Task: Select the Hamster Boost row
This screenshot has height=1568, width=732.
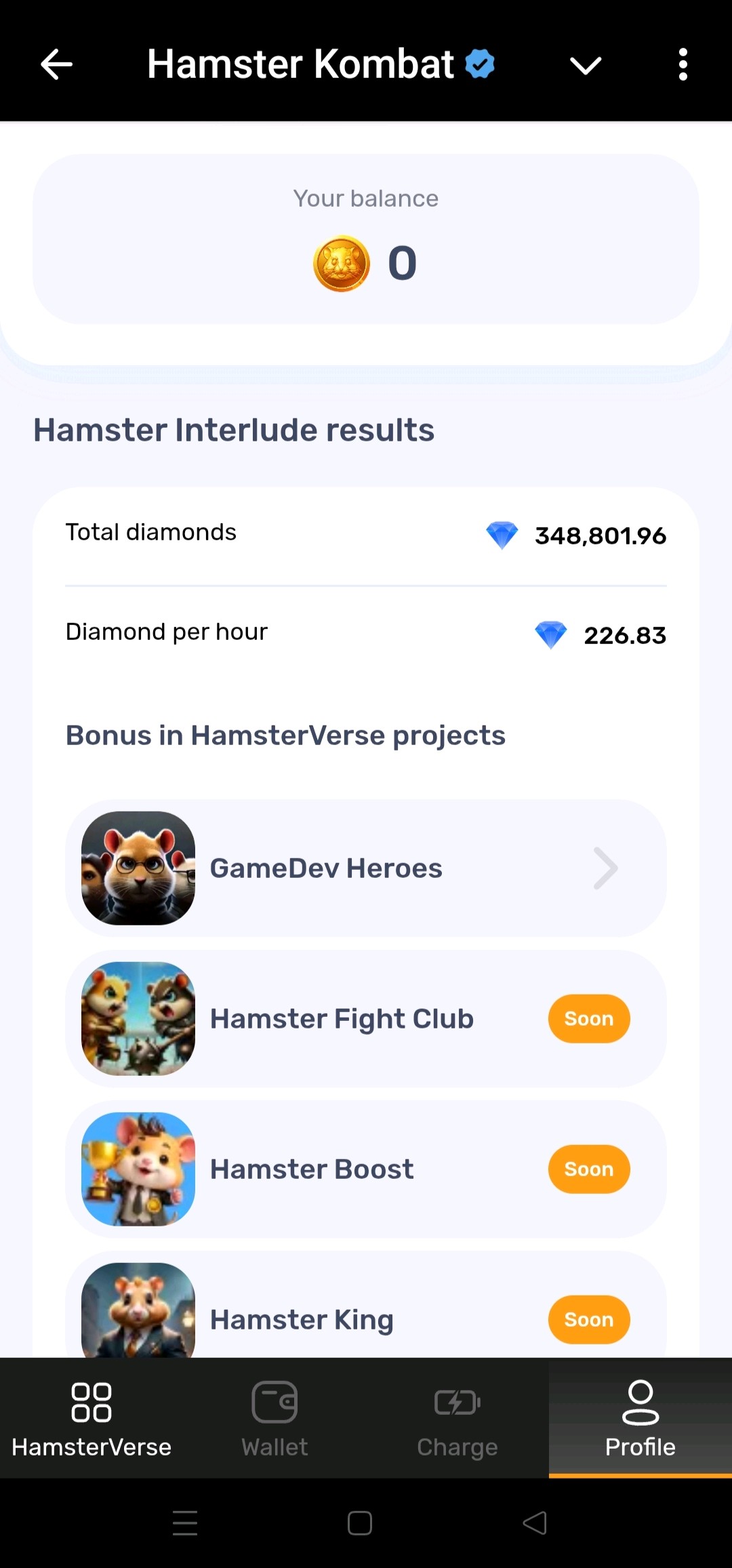Action: pyautogui.click(x=366, y=1169)
